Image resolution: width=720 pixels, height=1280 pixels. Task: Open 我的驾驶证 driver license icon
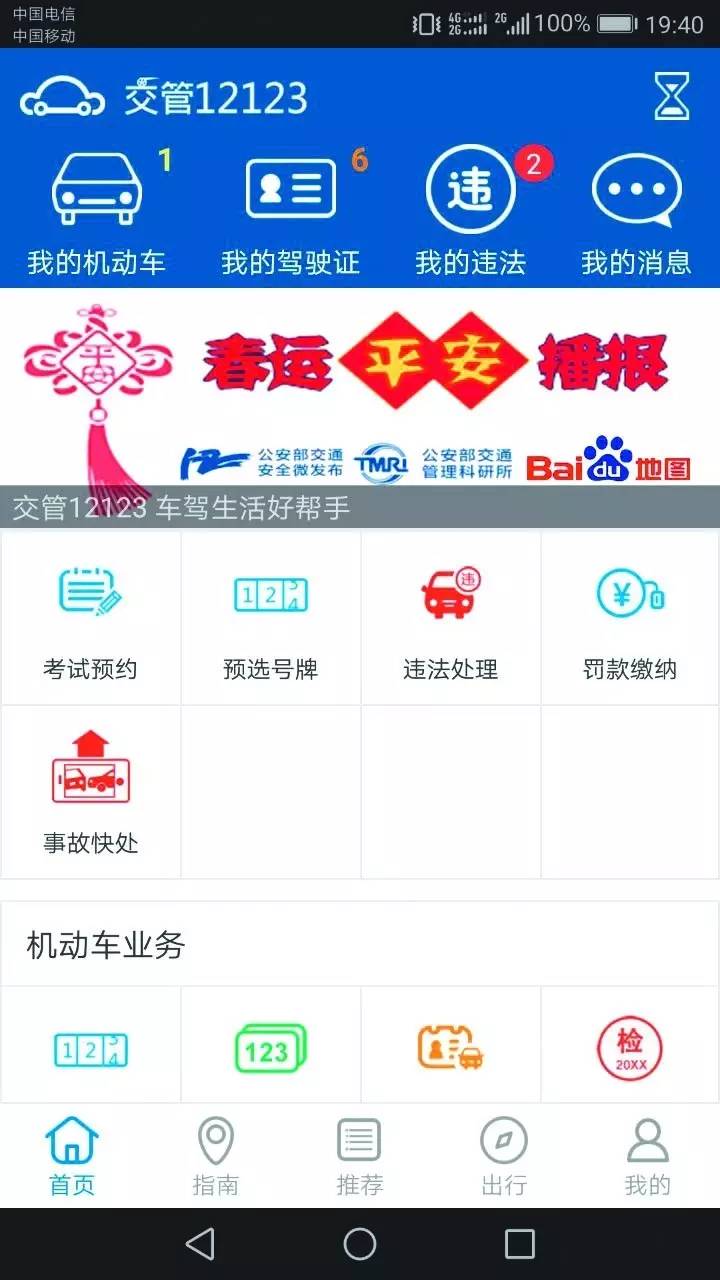pyautogui.click(x=288, y=188)
